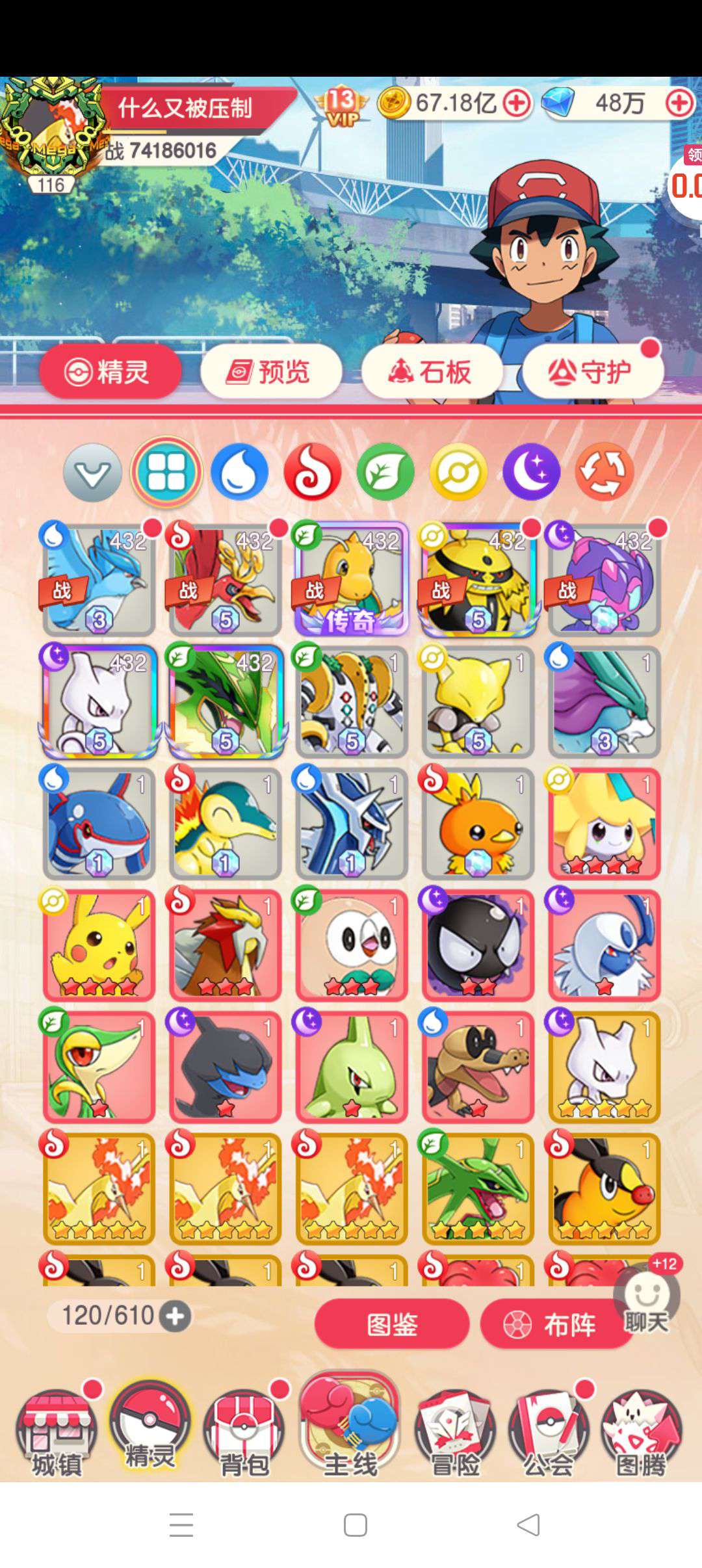Expand the grey dropdown arrow filter
The image size is (702, 1568).
click(92, 472)
